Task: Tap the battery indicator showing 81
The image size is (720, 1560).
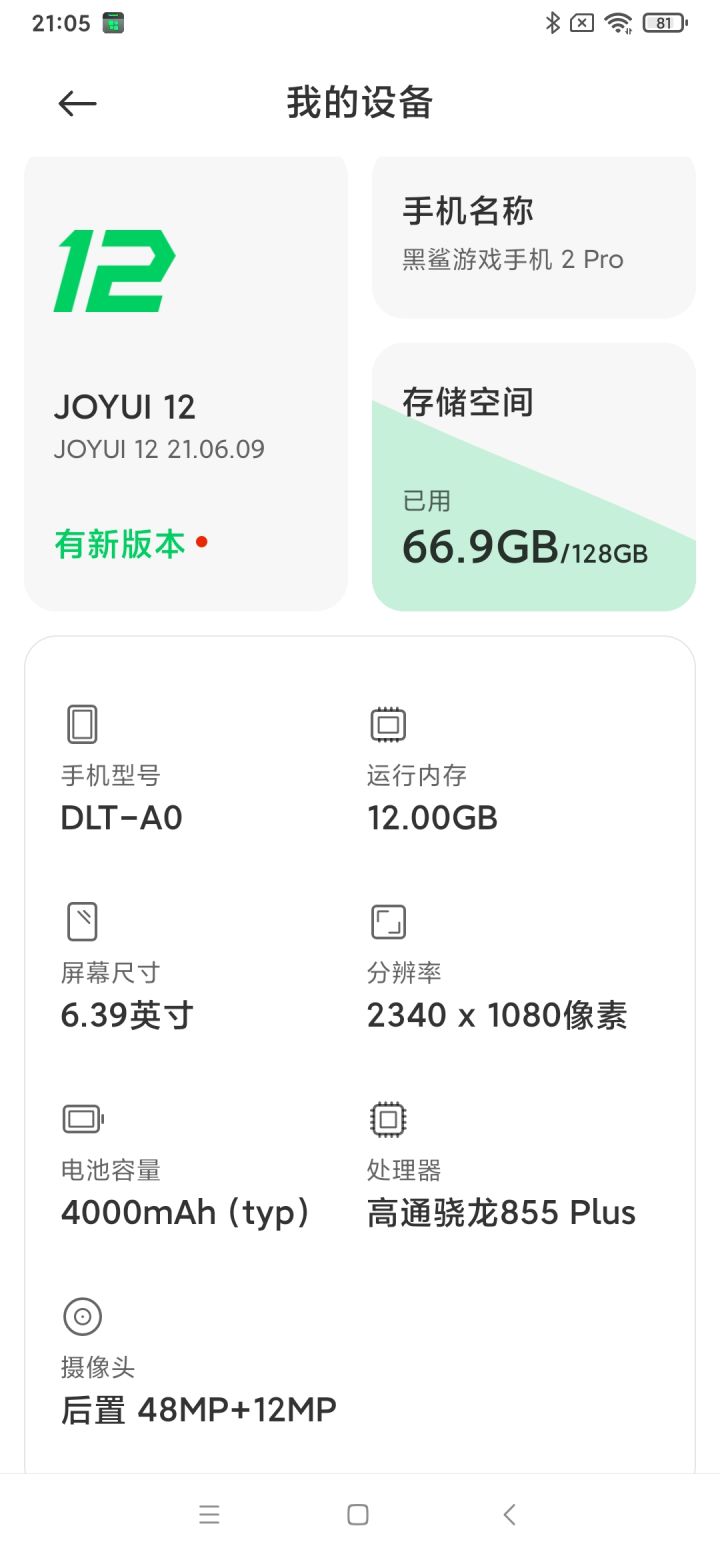Action: [663, 22]
